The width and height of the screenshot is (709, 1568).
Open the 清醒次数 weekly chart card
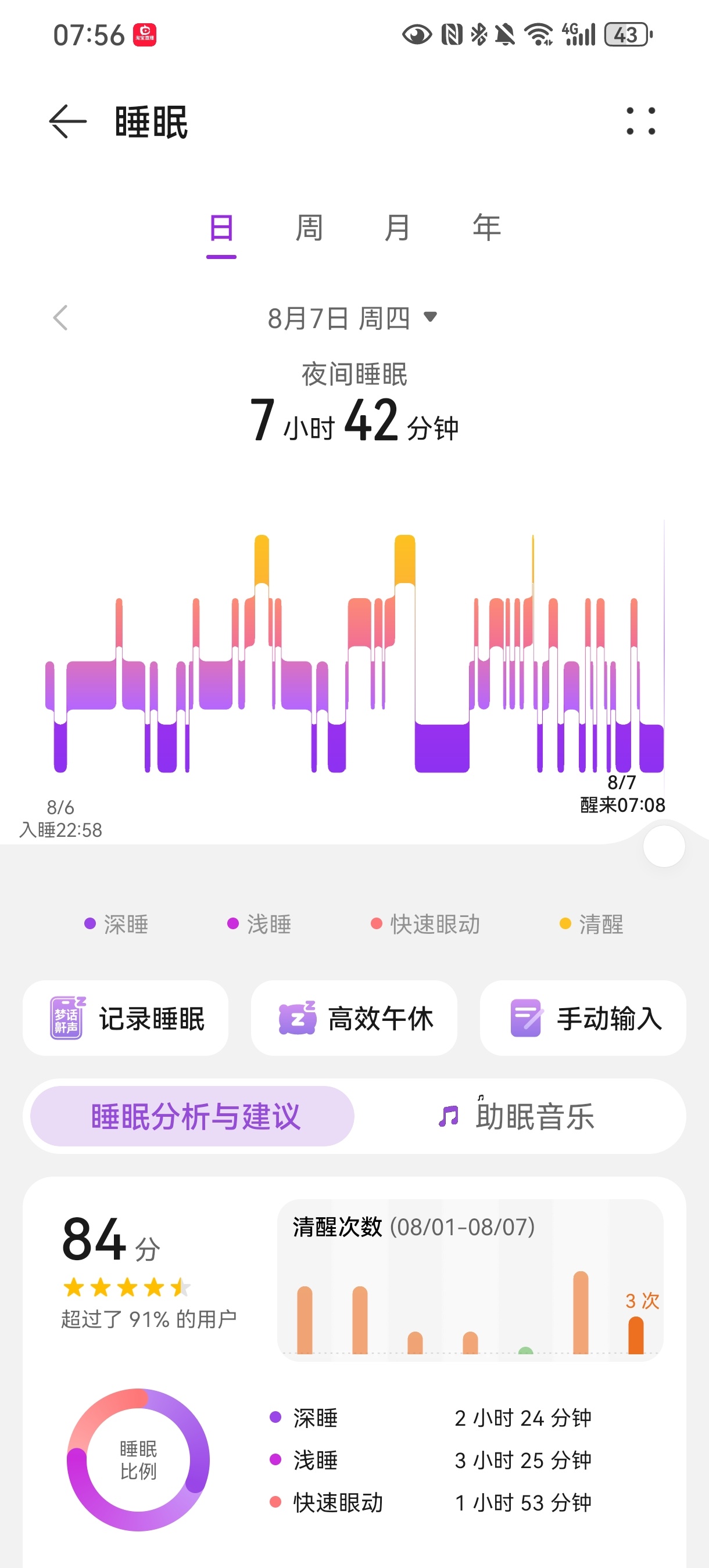click(x=470, y=1281)
